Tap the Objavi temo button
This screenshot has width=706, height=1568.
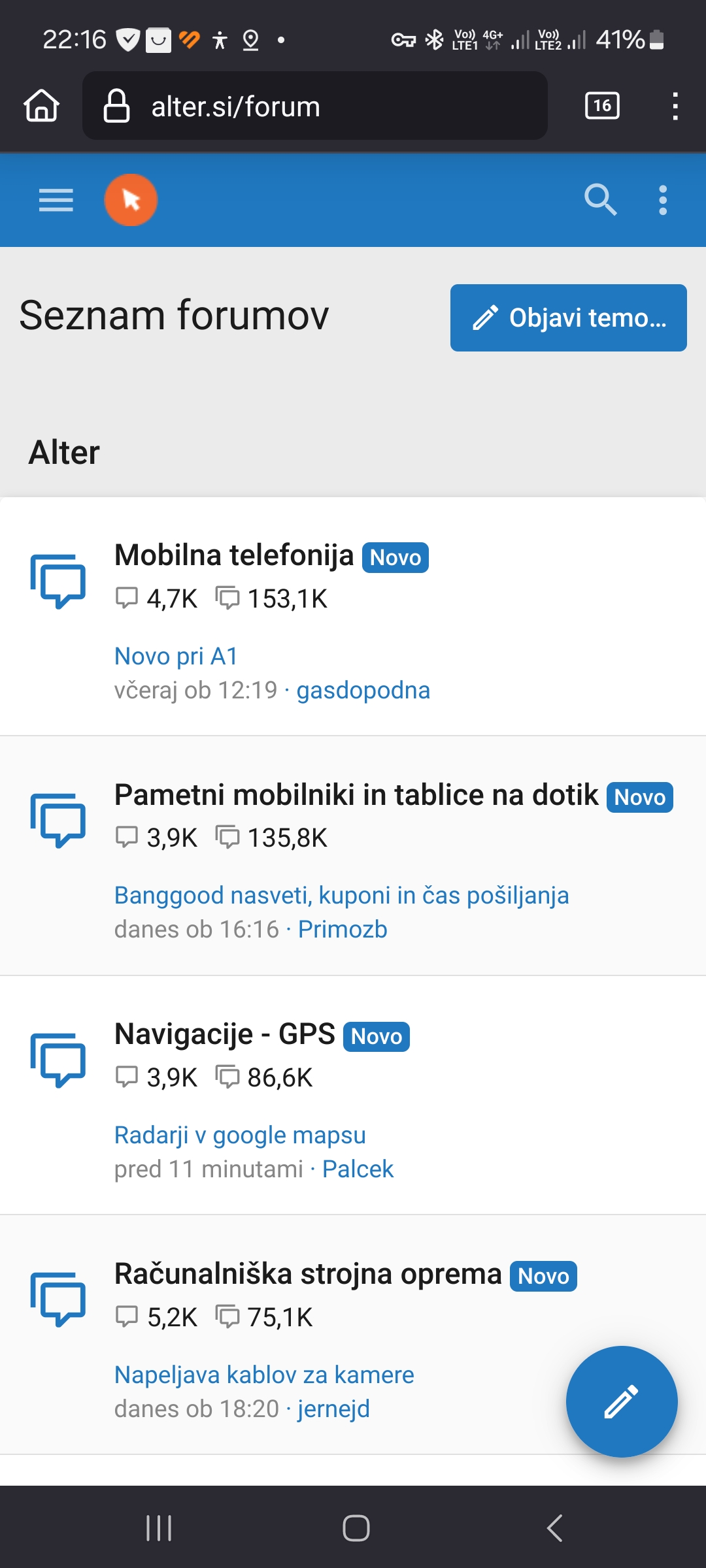pyautogui.click(x=569, y=318)
